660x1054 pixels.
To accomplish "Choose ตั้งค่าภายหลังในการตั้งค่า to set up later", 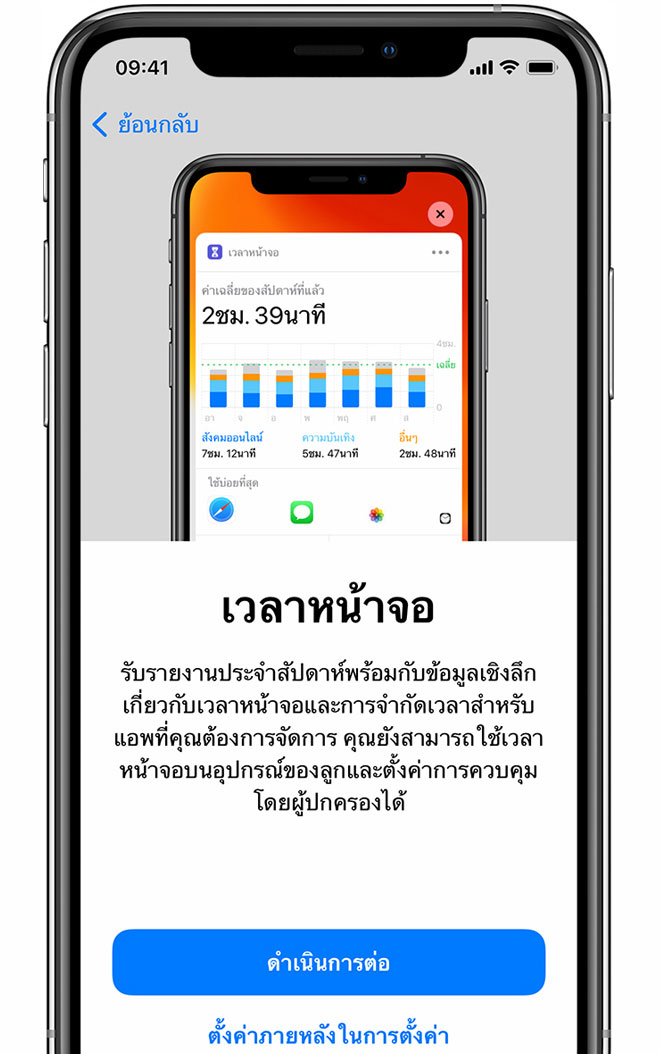I will point(328,1034).
